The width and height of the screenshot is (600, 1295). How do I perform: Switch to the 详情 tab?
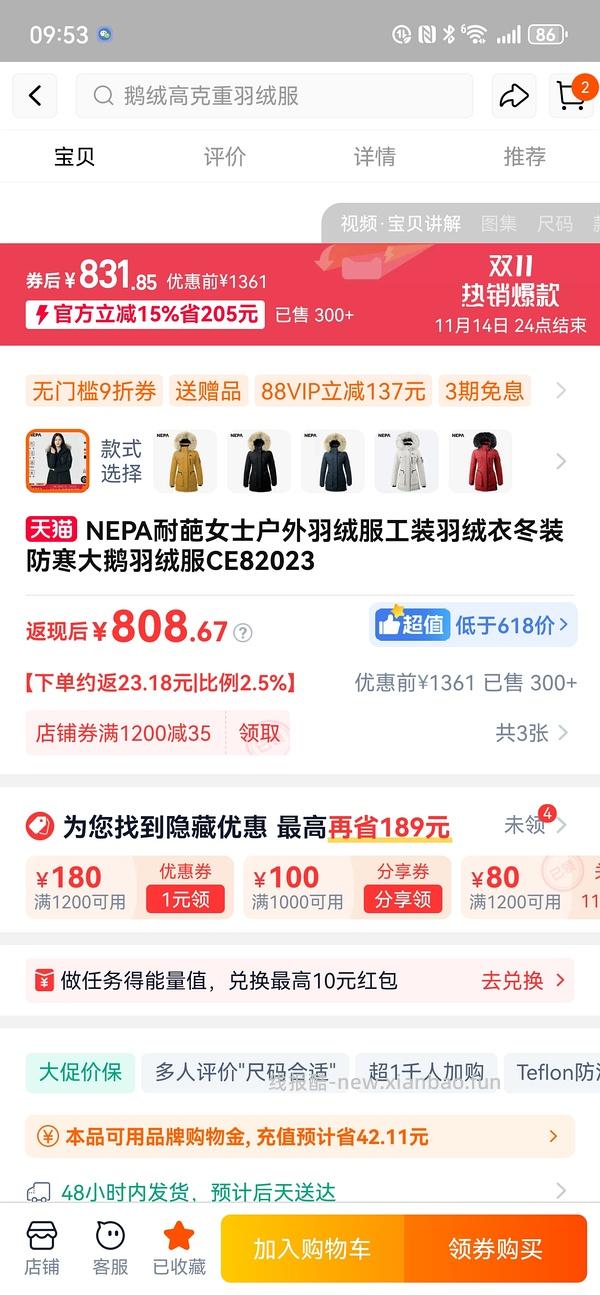pos(374,157)
